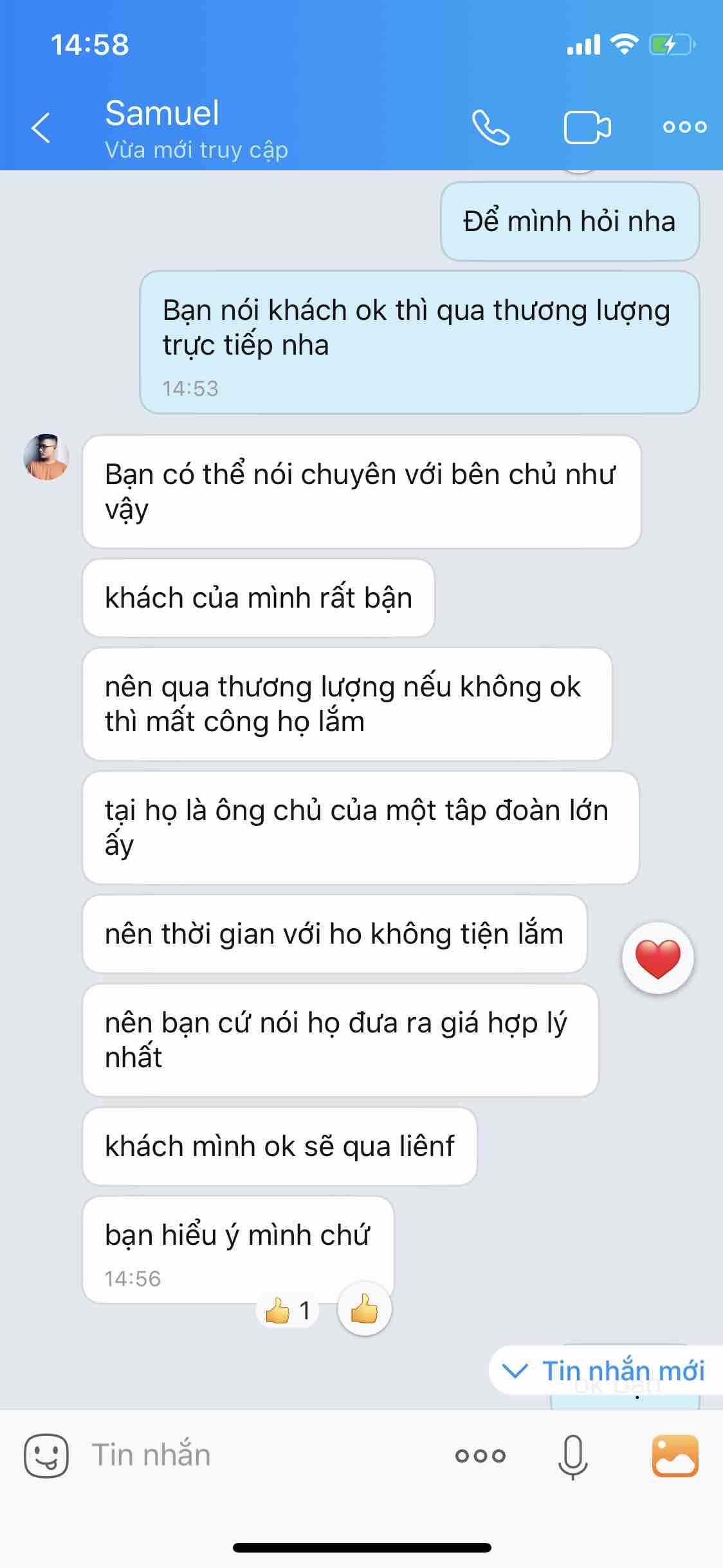The height and width of the screenshot is (1568, 723).
Task: Open Samuel's profile from header name
Action: tap(162, 114)
